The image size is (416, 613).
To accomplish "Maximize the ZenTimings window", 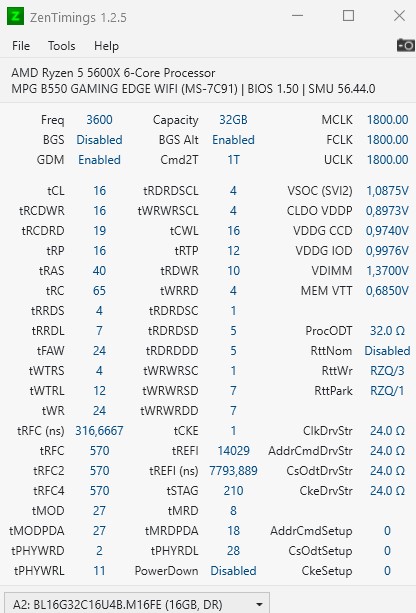I will click(x=348, y=16).
